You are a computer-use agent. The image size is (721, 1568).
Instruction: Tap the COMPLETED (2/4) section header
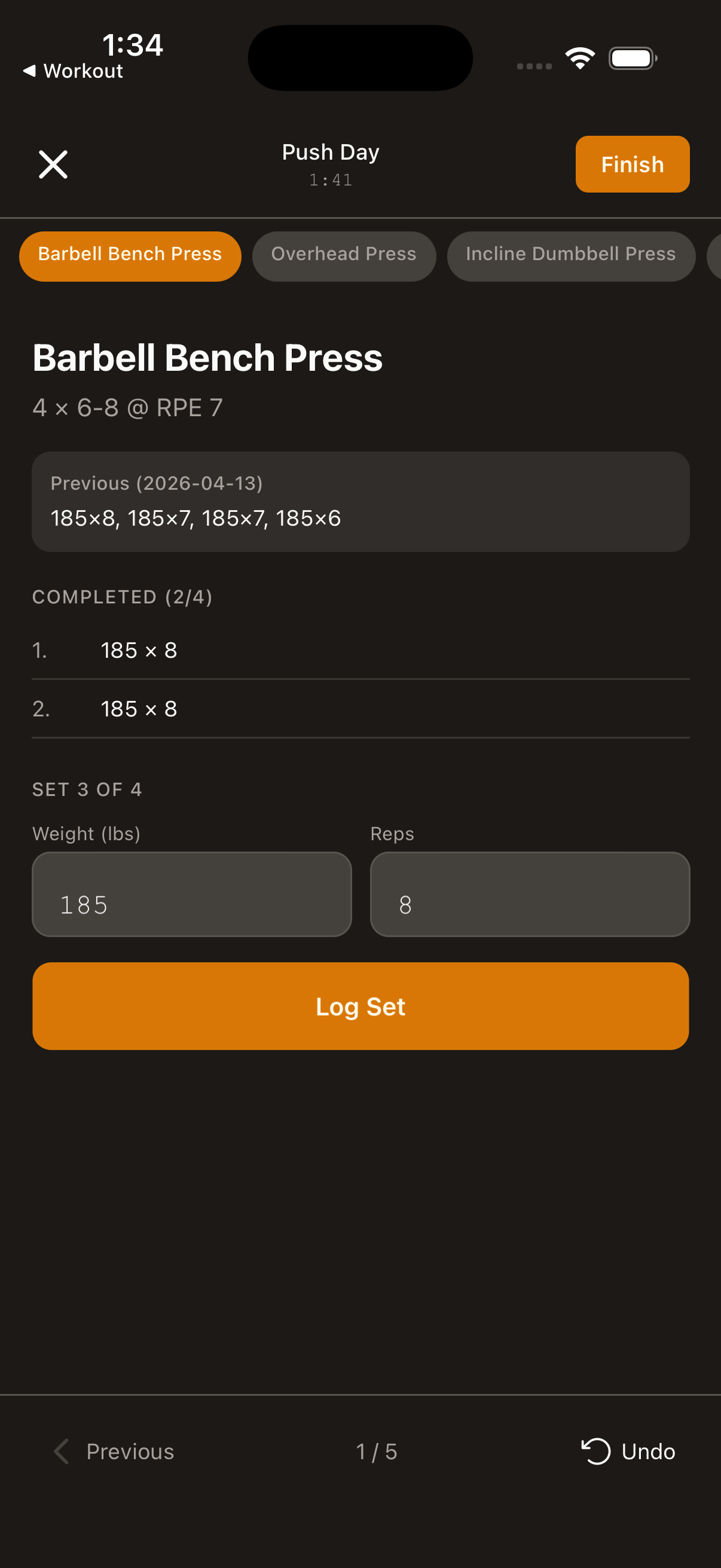tap(123, 598)
